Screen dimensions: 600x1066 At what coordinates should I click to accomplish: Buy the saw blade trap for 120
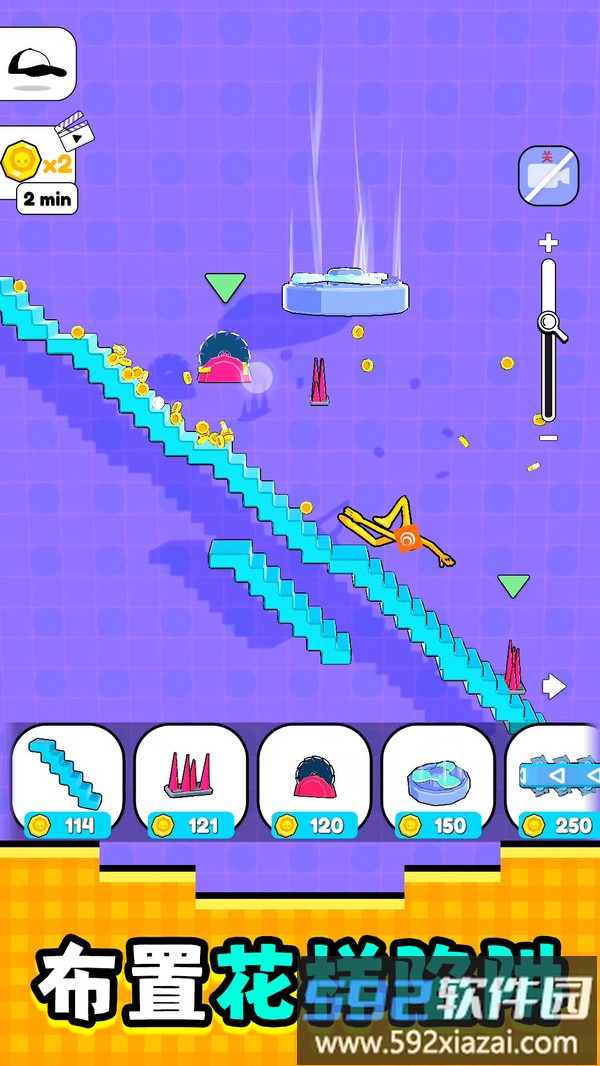pos(314,781)
